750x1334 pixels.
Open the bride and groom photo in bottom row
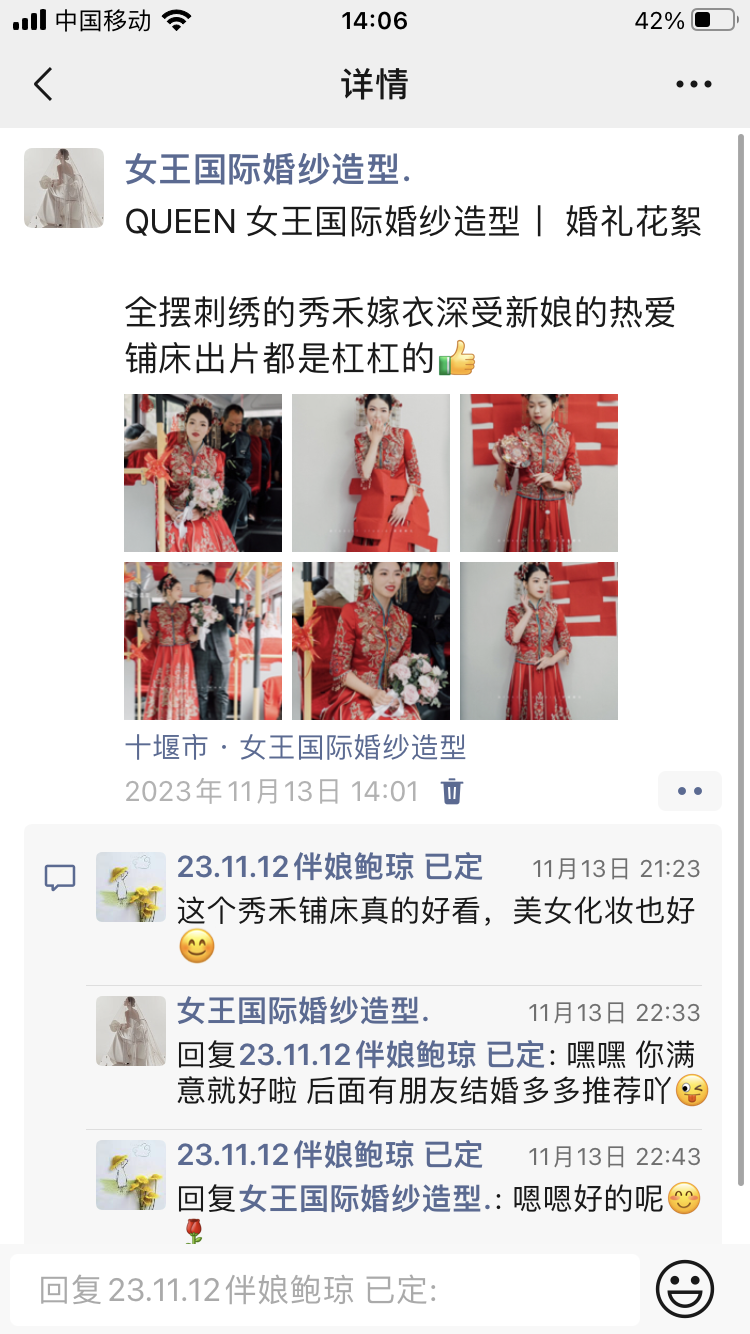click(x=203, y=641)
